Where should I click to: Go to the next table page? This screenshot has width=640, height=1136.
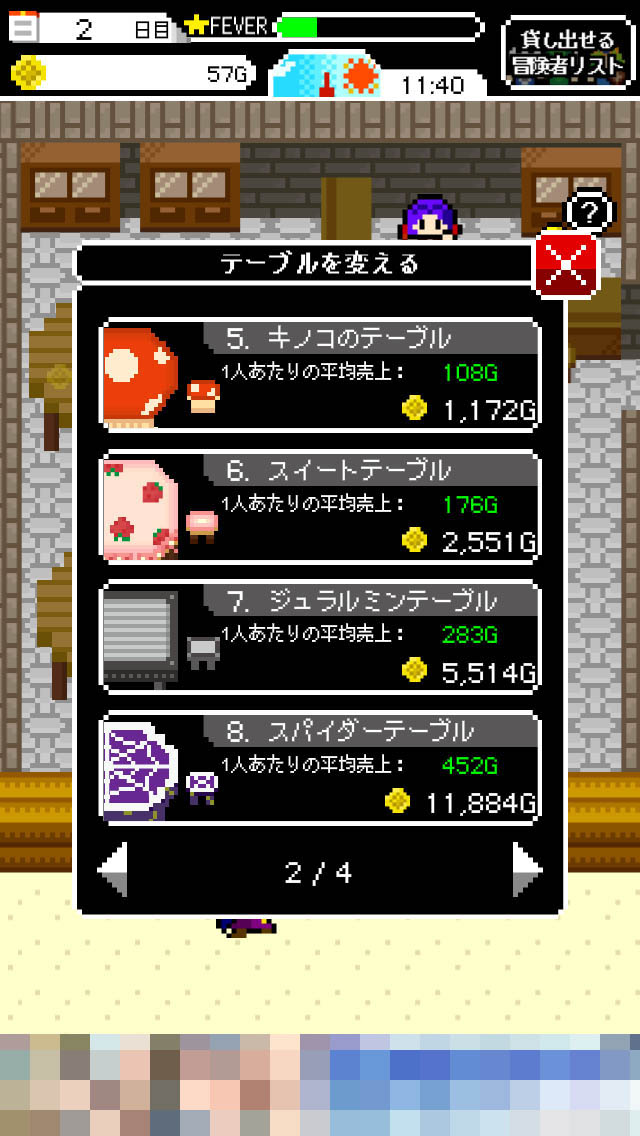pyautogui.click(x=527, y=871)
